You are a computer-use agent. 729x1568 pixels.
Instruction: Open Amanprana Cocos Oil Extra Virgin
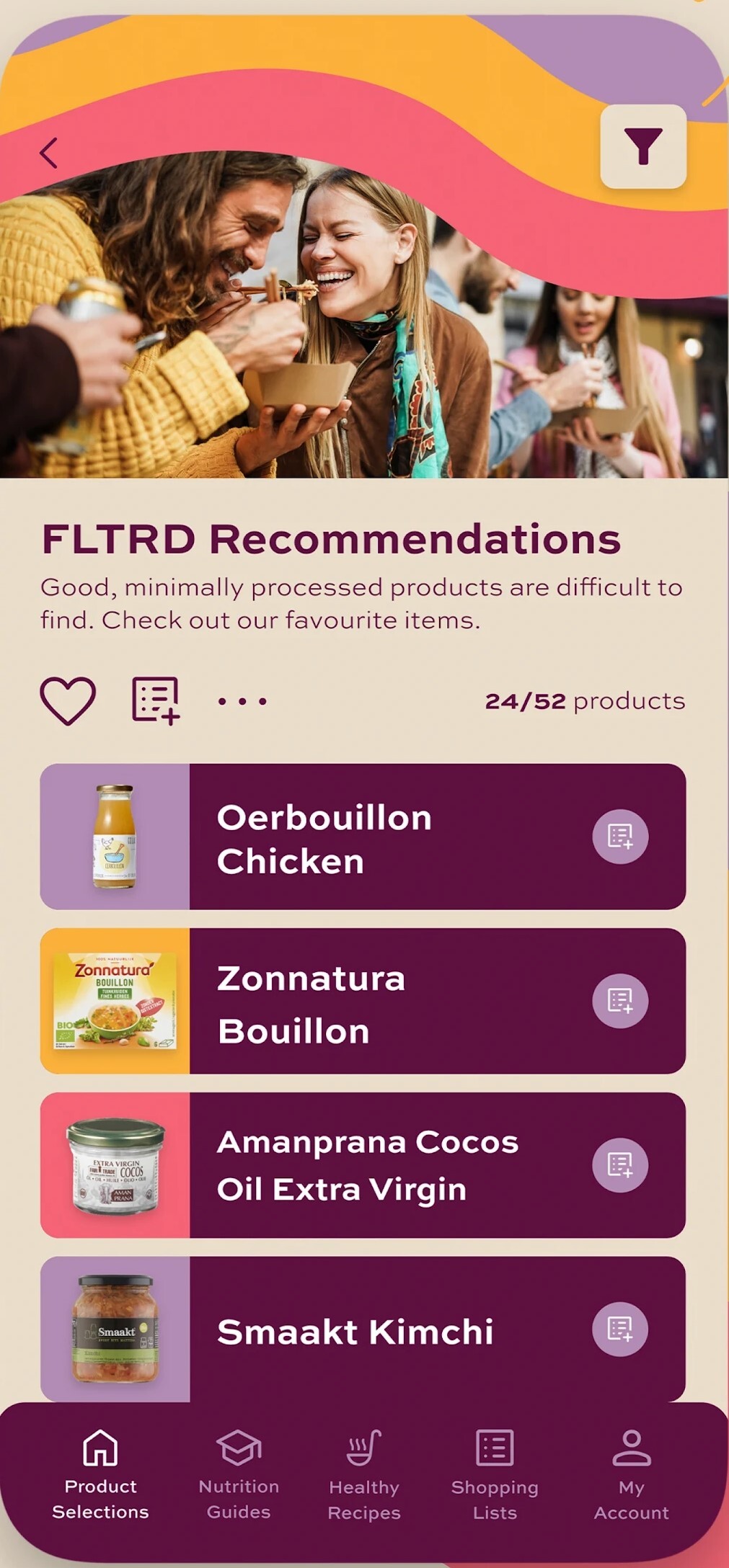tap(361, 1166)
